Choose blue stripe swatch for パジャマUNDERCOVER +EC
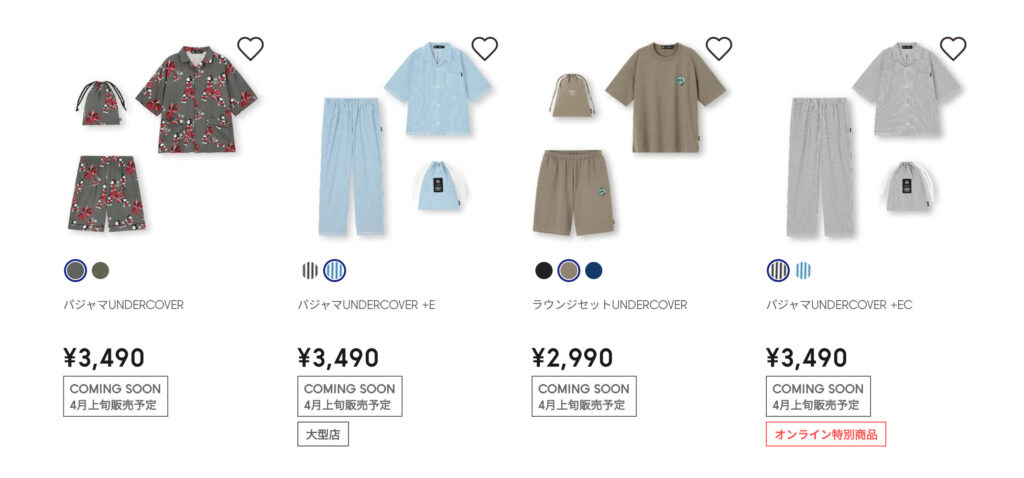 [x=803, y=270]
